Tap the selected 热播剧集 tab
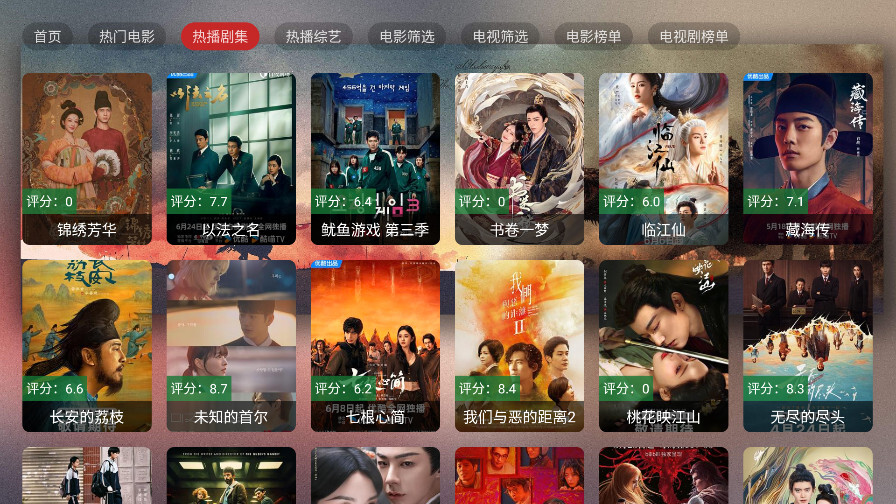This screenshot has width=896, height=504. 220,37
